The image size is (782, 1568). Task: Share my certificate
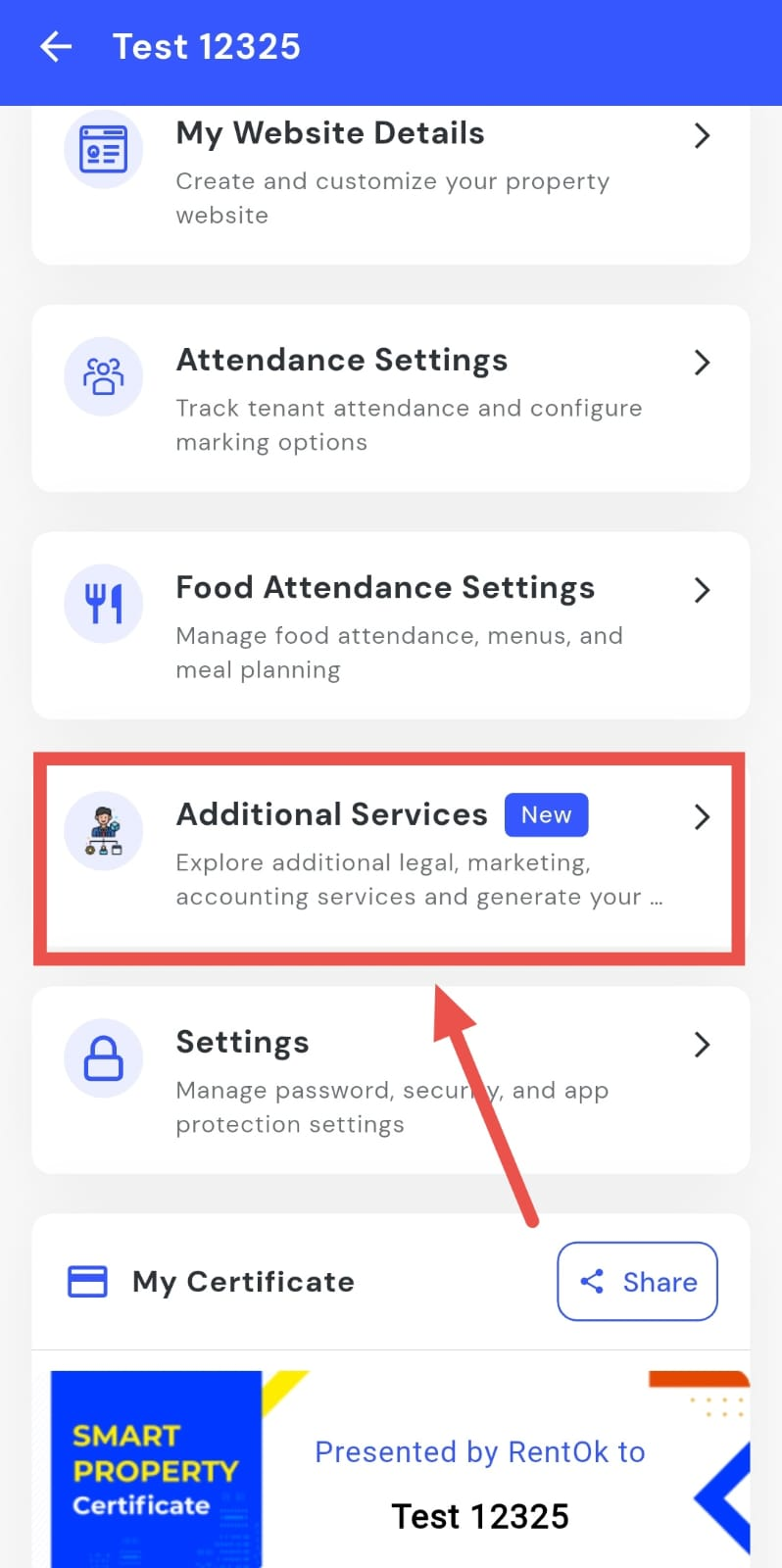638,1281
